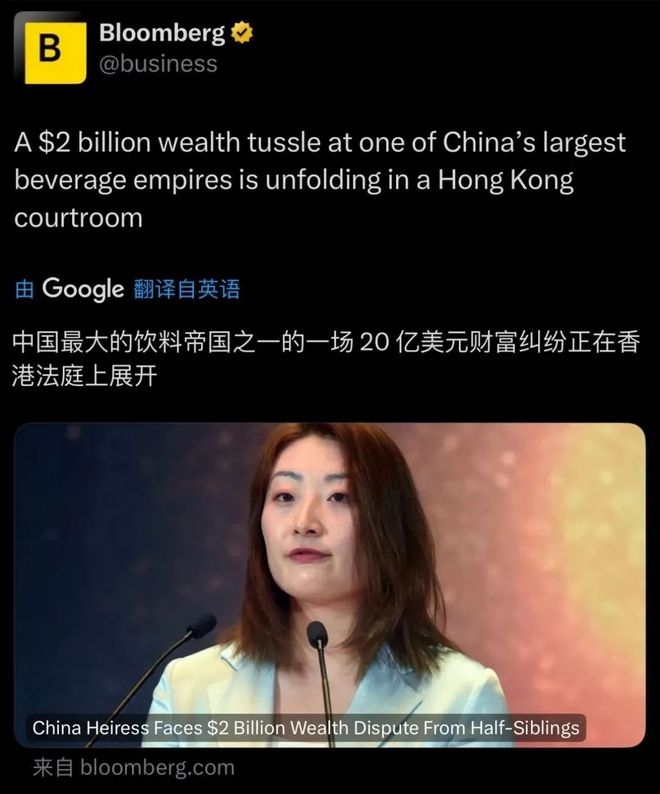Tap the Google translated-from-English link
660x794 pixels.
pos(128,290)
